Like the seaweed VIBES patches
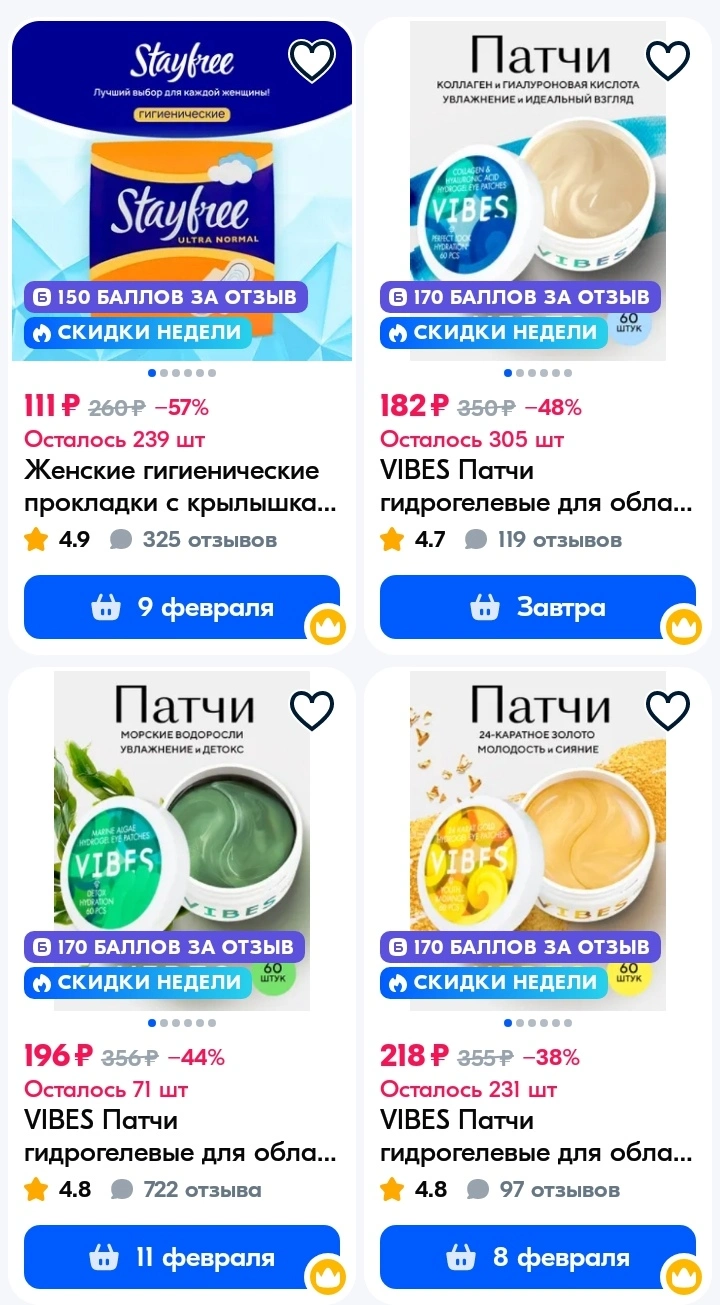The width and height of the screenshot is (720, 1305). point(312,711)
